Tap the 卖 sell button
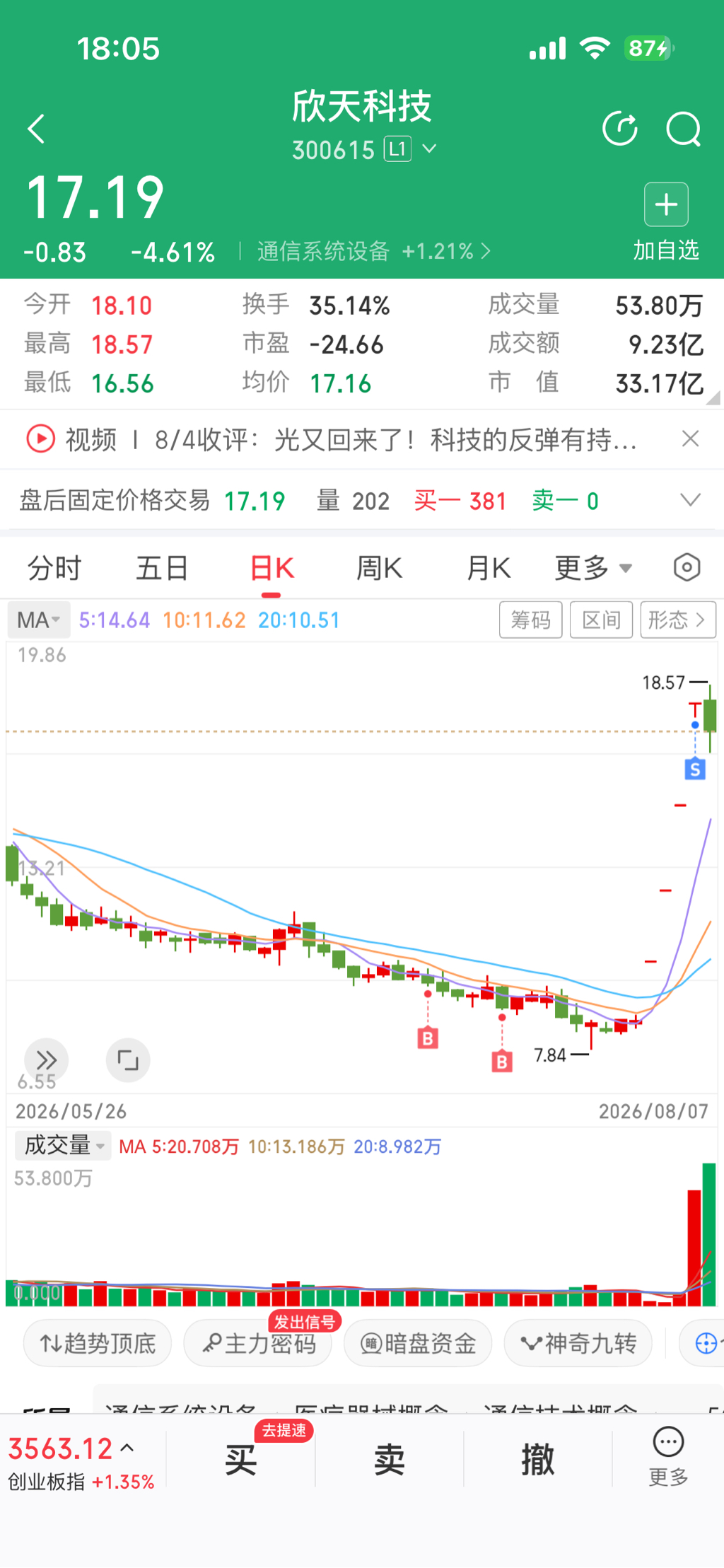The height and width of the screenshot is (1568, 724). click(x=389, y=1460)
